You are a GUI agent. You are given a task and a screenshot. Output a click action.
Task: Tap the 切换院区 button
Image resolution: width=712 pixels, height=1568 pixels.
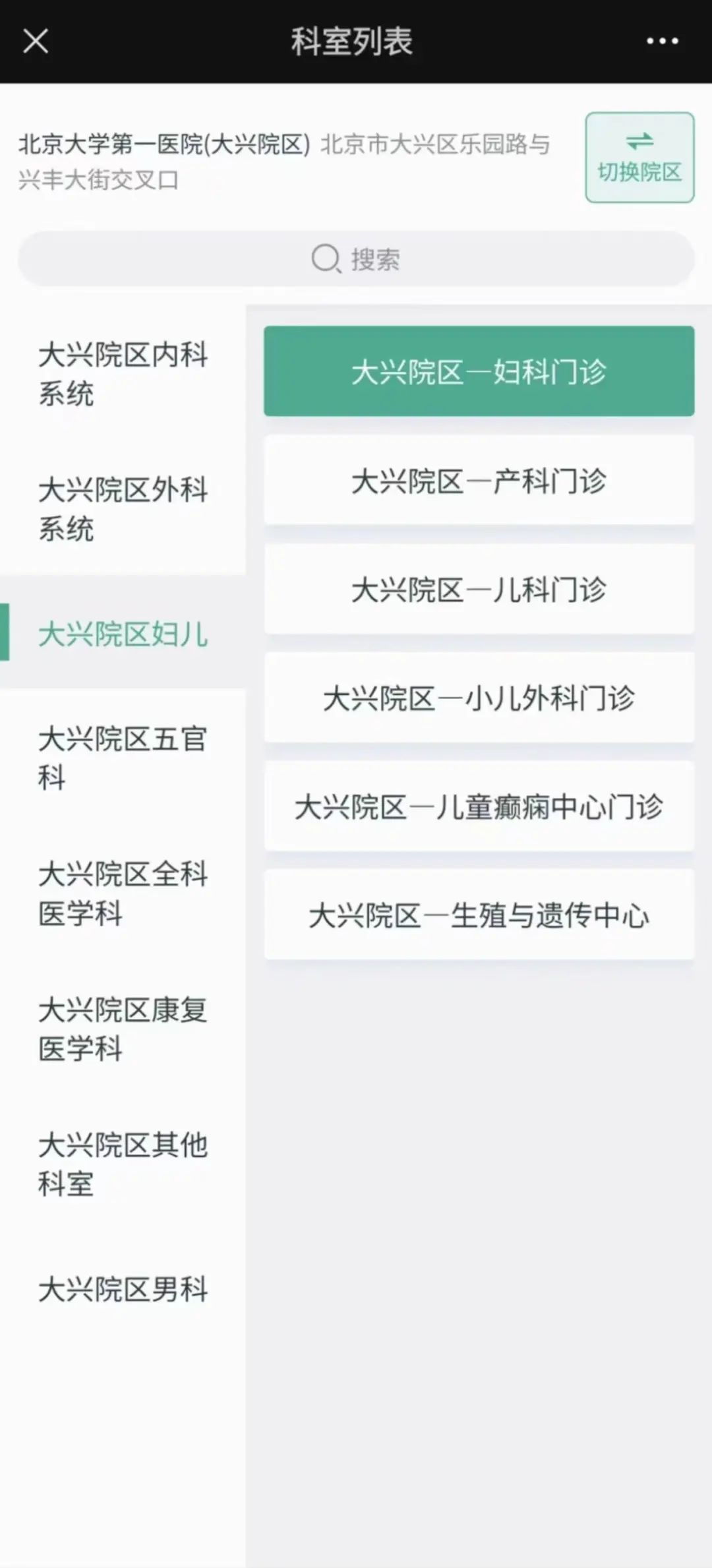pyautogui.click(x=639, y=158)
